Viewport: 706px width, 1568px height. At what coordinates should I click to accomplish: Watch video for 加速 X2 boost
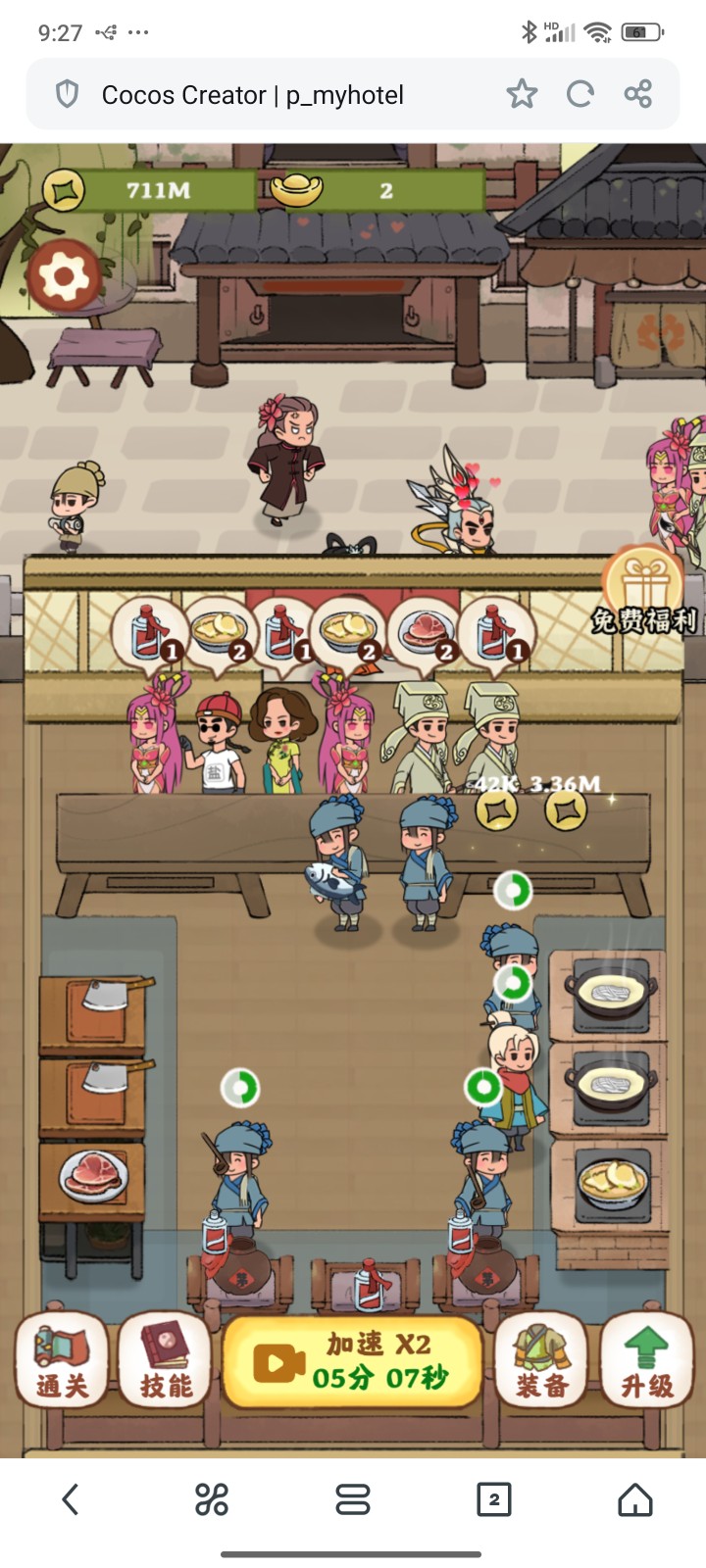coord(353,1362)
